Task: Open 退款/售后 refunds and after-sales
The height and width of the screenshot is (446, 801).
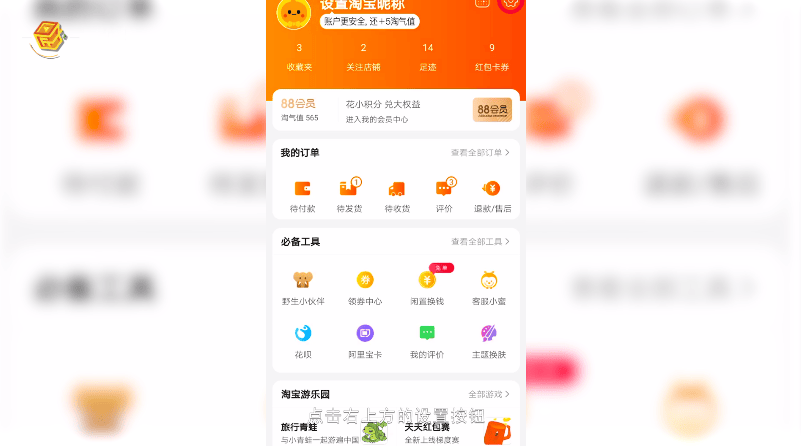Action: tap(492, 195)
